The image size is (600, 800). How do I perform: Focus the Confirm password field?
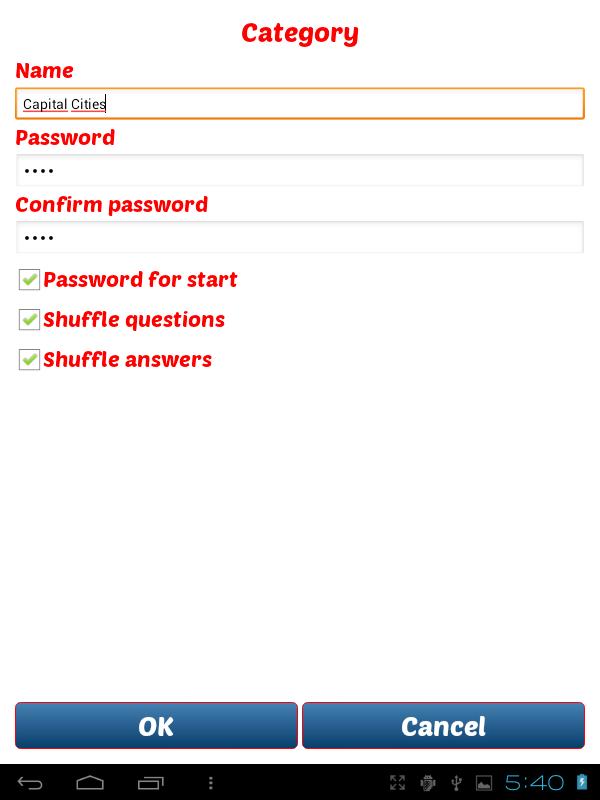[300, 238]
